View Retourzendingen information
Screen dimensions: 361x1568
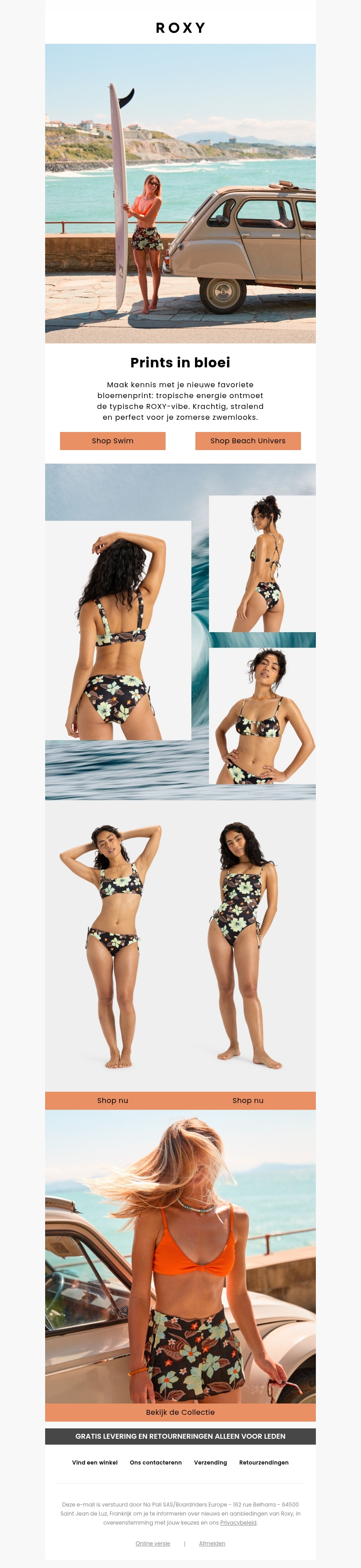(264, 1462)
